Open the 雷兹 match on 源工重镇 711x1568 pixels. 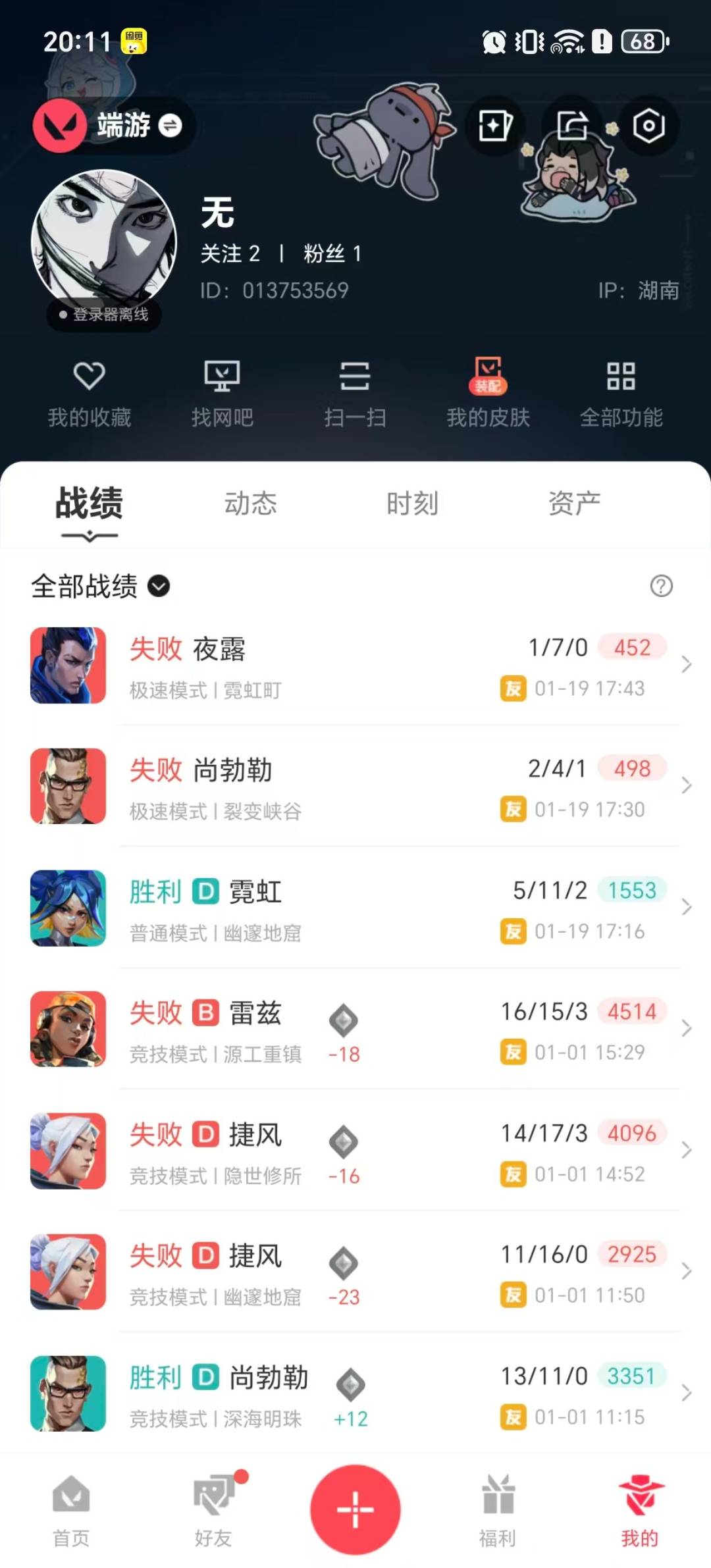click(355, 1030)
